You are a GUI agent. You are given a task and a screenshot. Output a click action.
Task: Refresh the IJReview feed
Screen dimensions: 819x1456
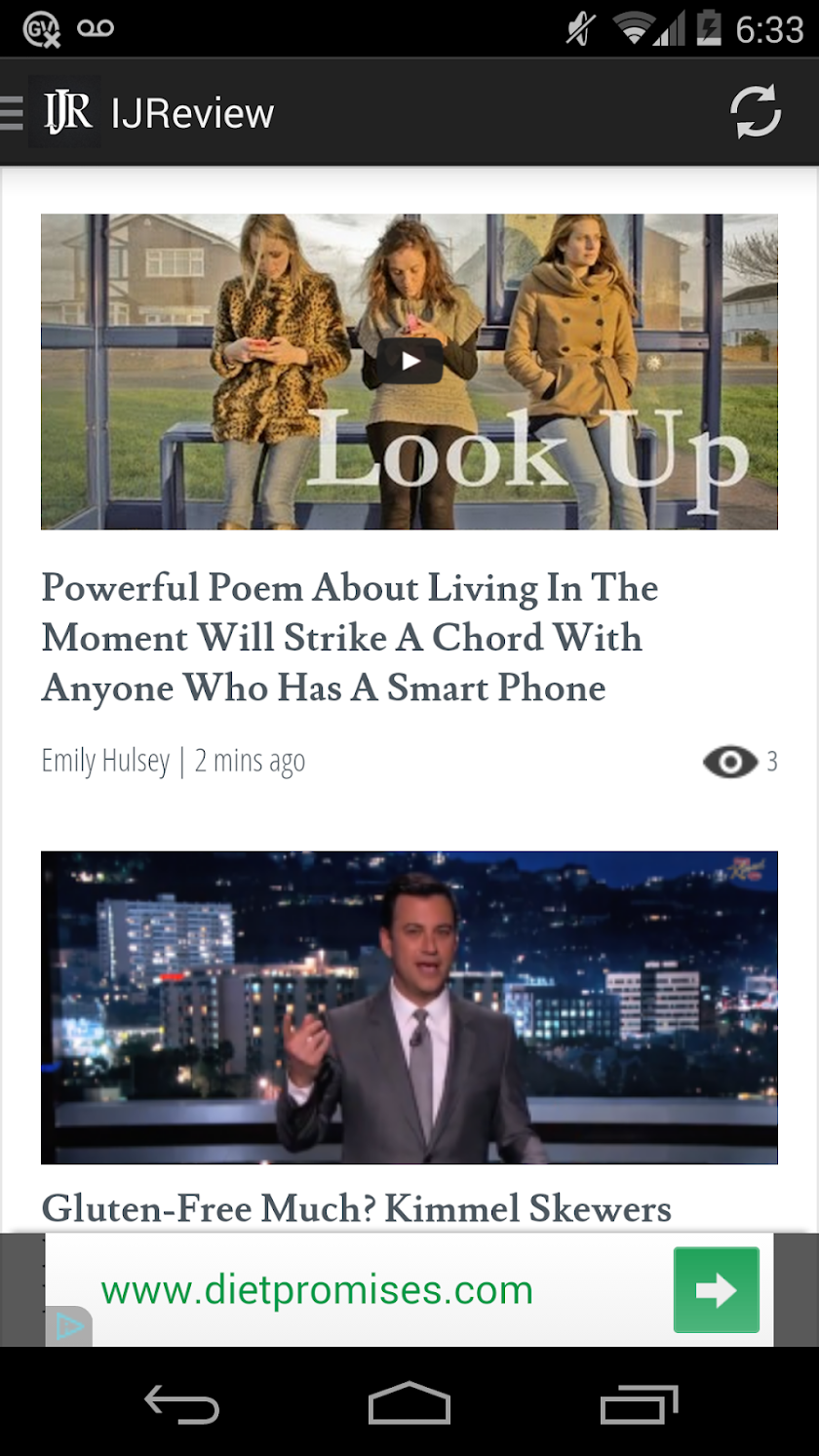click(x=756, y=112)
